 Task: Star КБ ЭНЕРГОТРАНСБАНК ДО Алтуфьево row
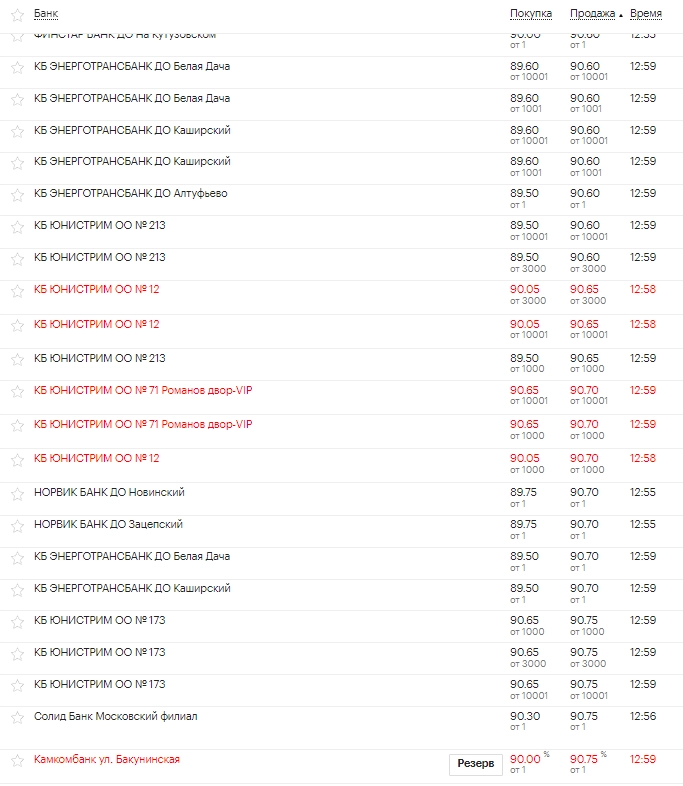pos(17,195)
